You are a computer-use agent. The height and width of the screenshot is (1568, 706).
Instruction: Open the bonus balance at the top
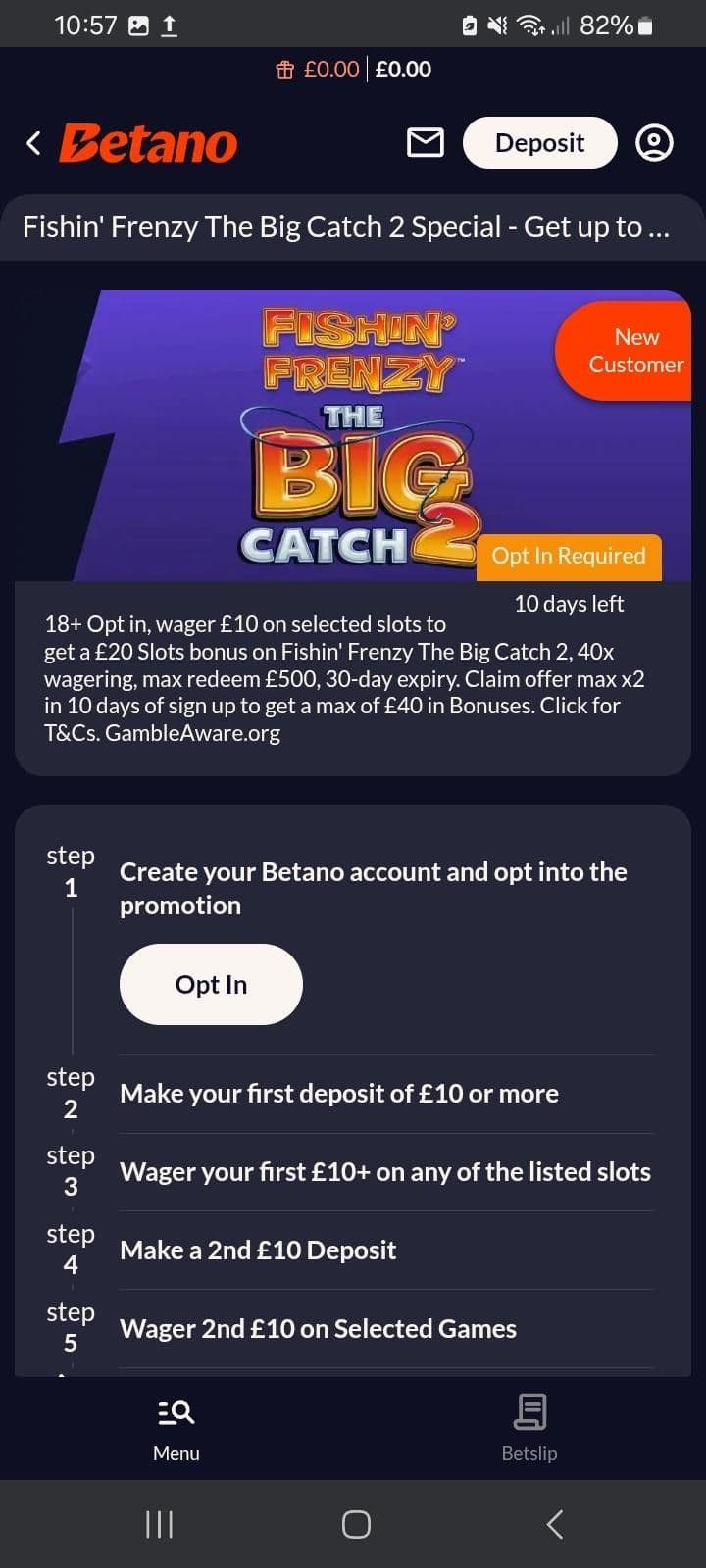point(319,70)
